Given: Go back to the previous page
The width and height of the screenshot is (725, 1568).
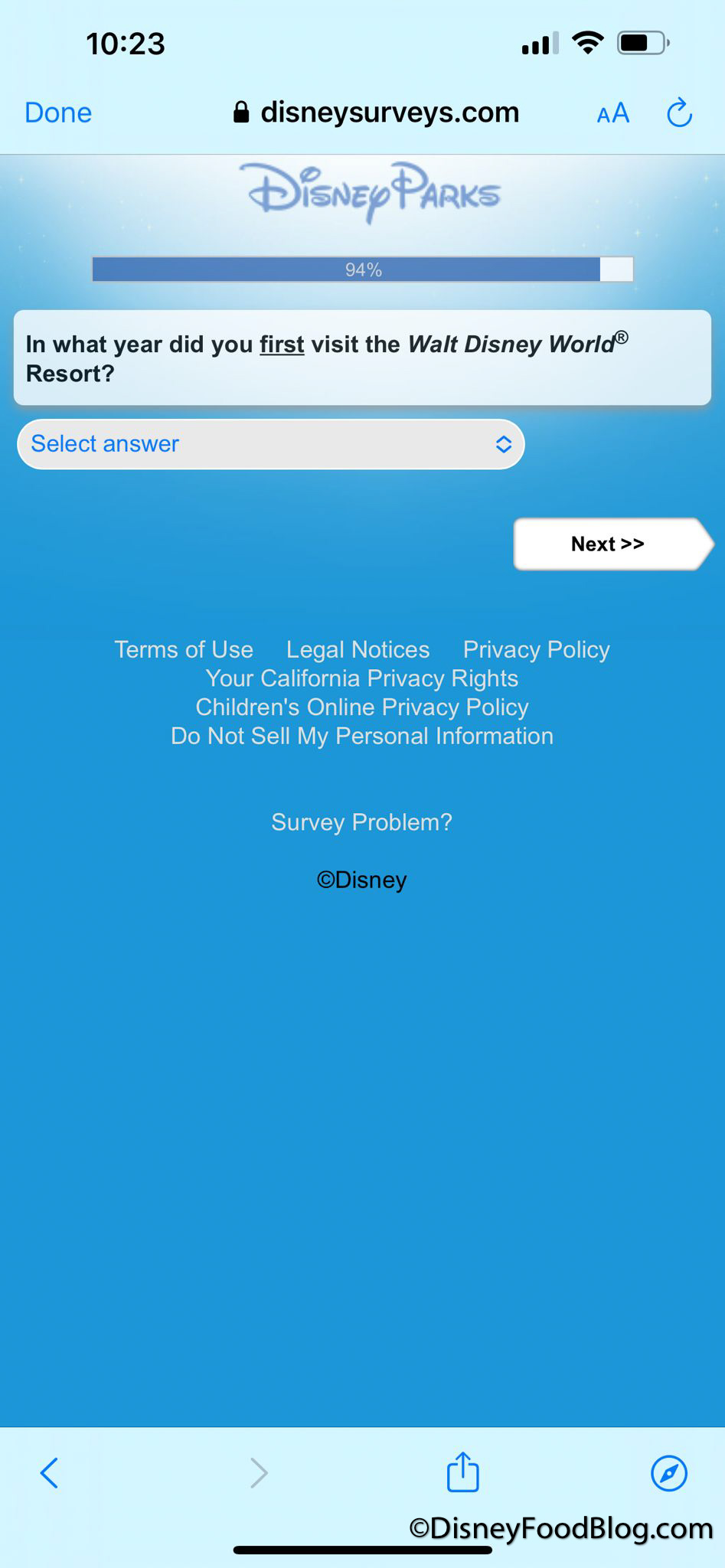Looking at the screenshot, I should pyautogui.click(x=50, y=1472).
